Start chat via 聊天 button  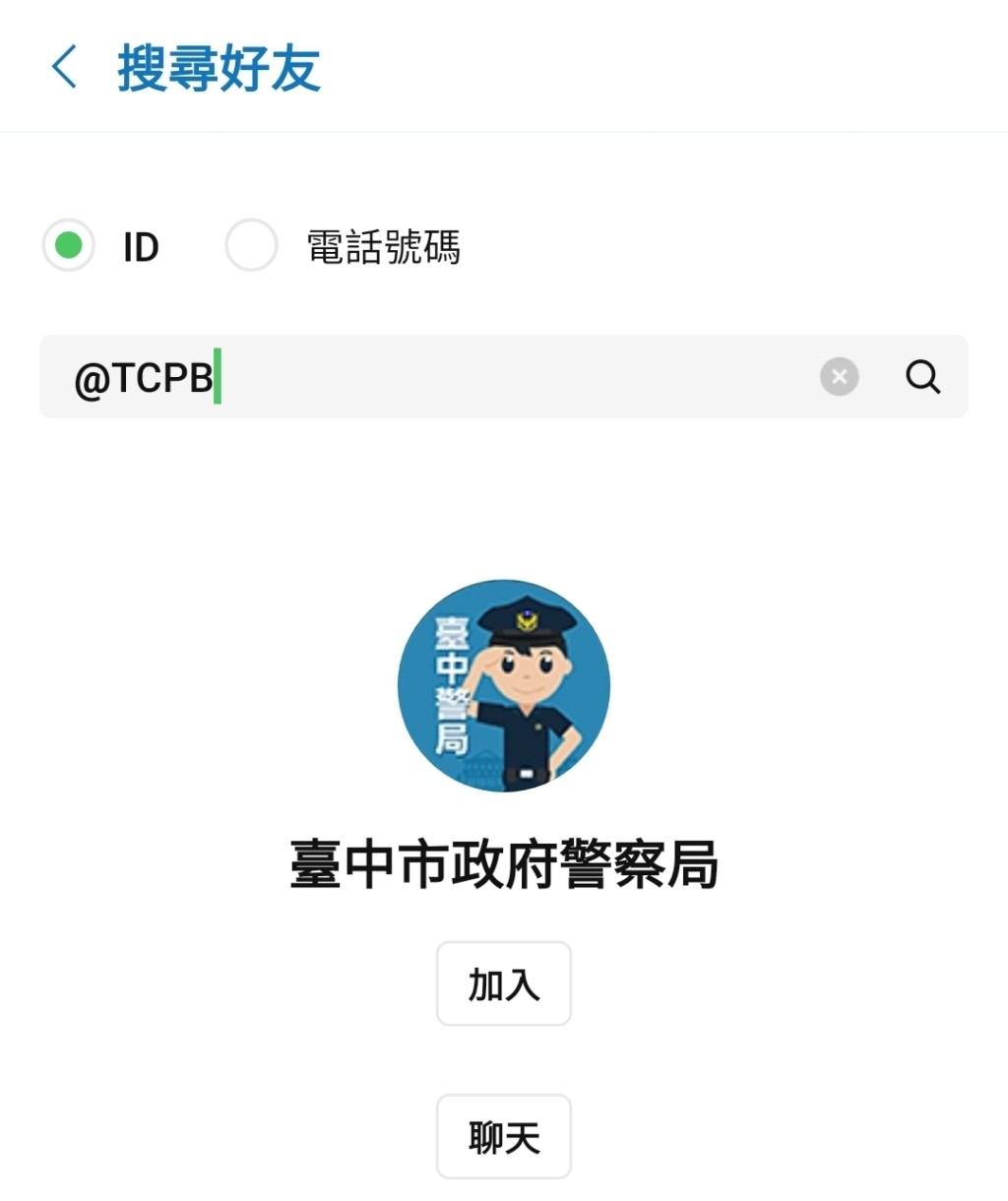(504, 1137)
